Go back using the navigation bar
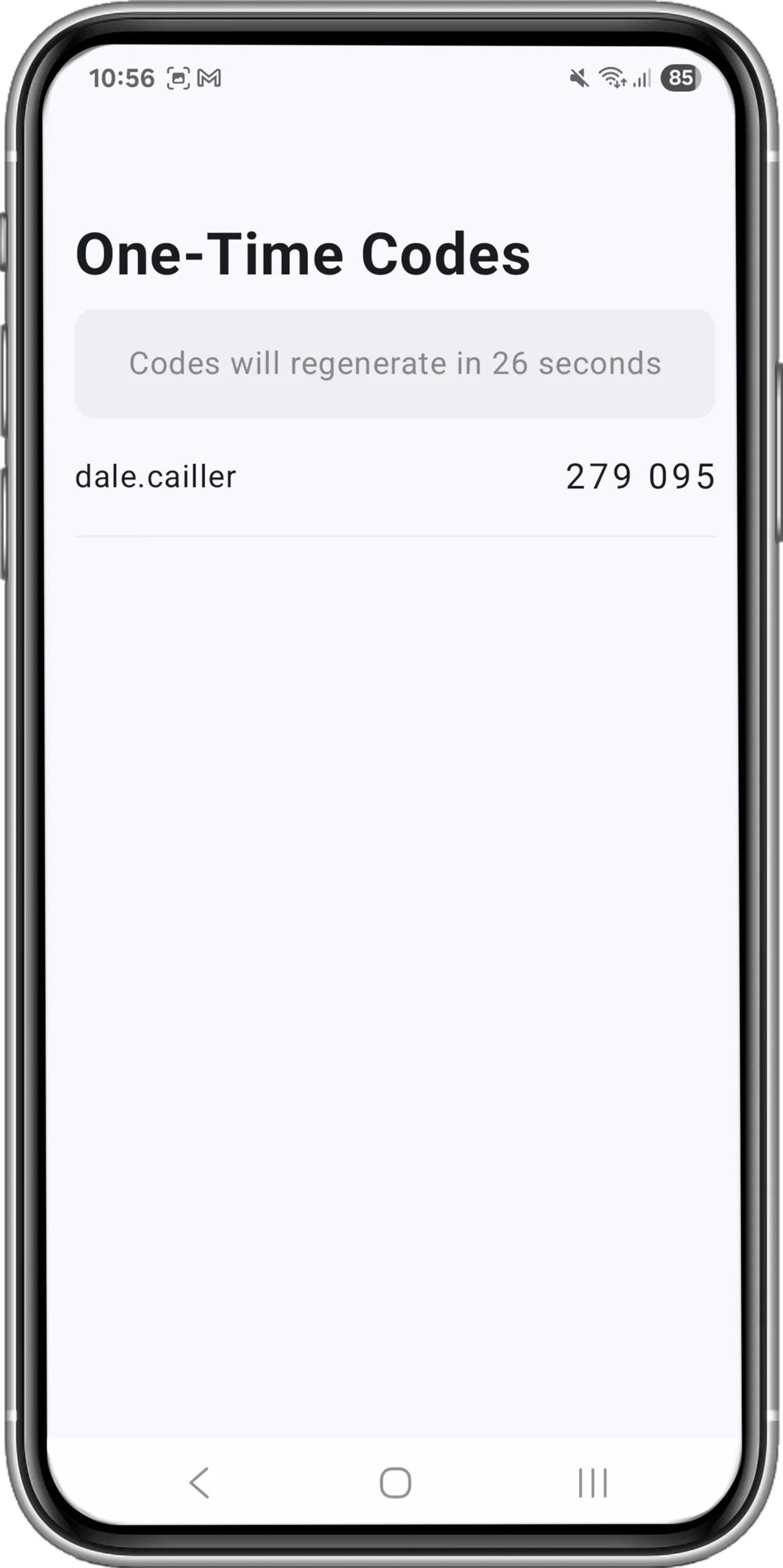783x1568 pixels. 200,1483
